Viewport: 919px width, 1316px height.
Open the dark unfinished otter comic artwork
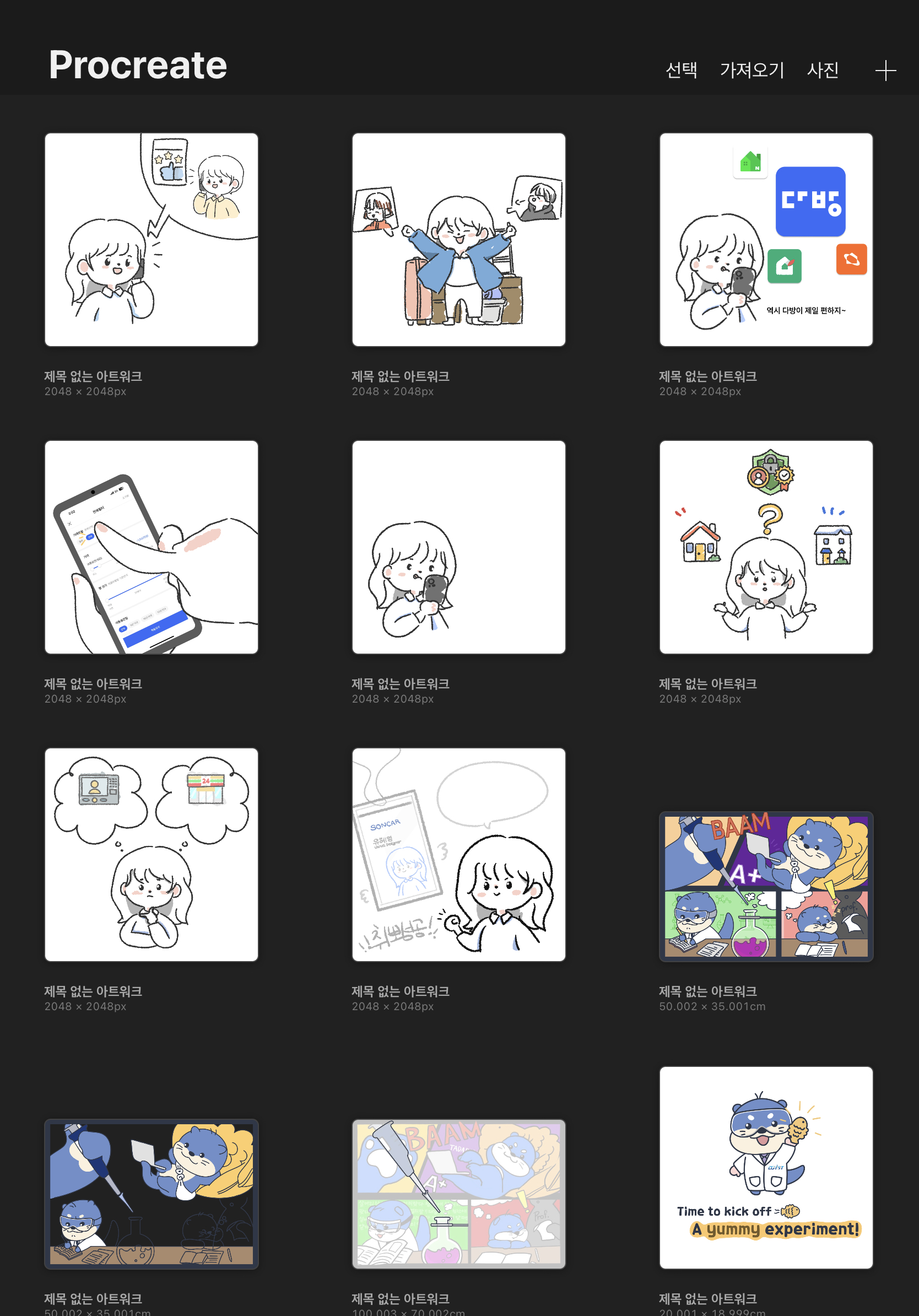[152, 1193]
